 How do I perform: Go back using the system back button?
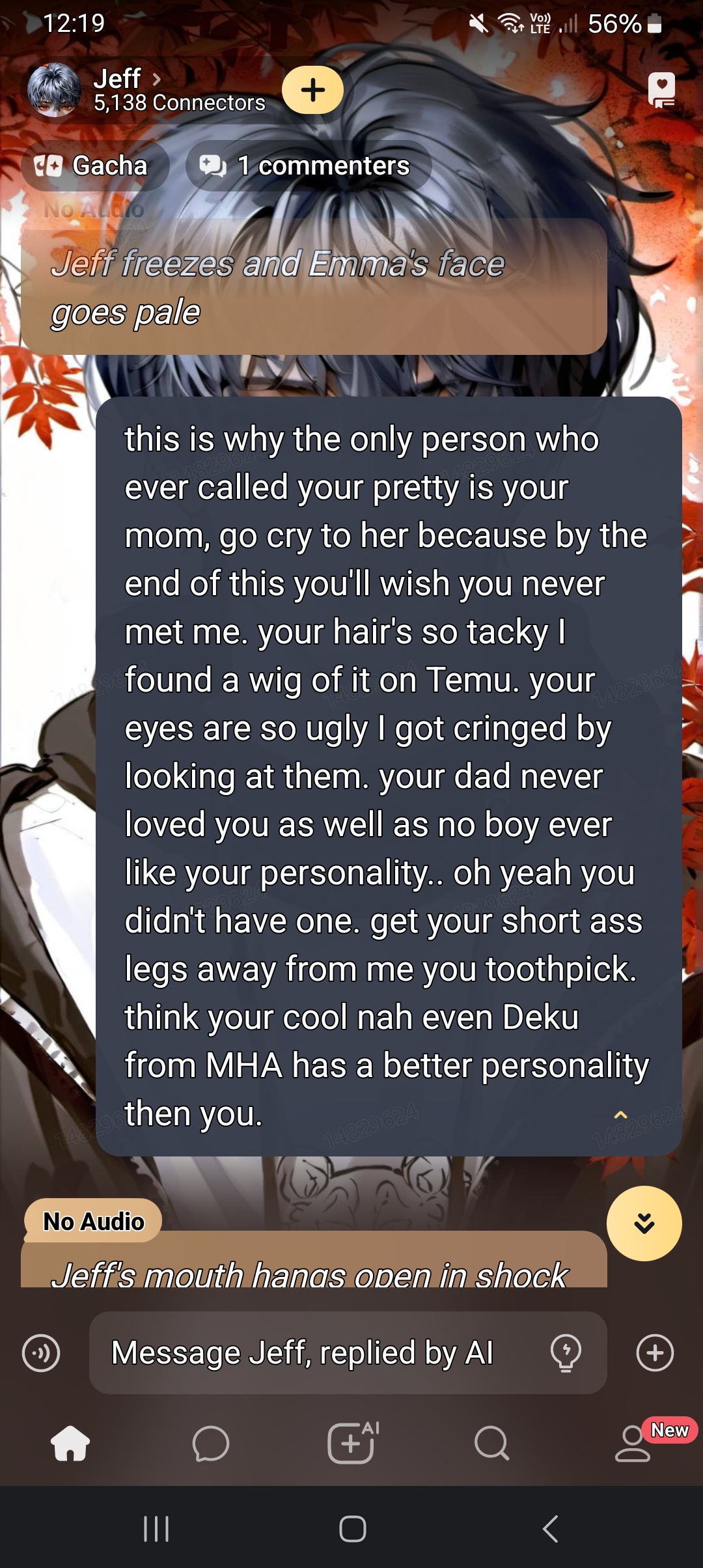(x=551, y=1528)
